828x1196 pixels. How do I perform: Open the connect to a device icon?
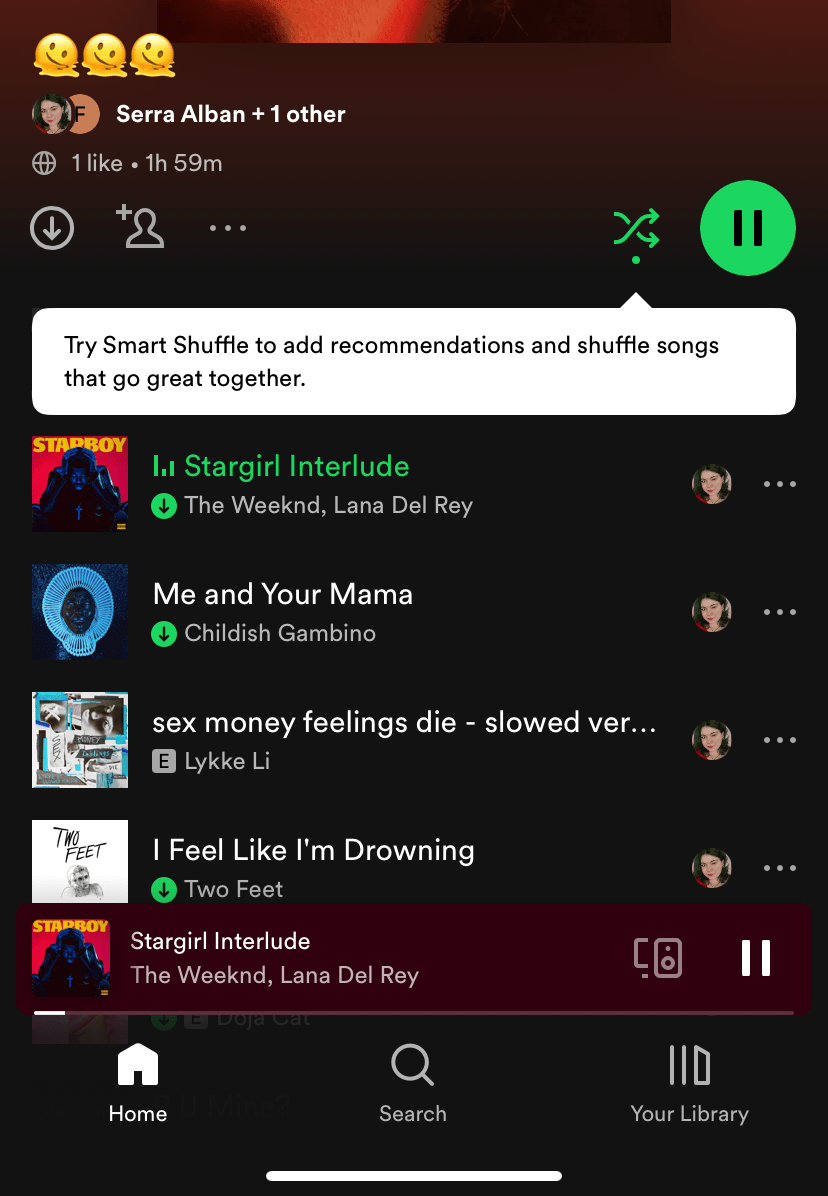coord(657,958)
